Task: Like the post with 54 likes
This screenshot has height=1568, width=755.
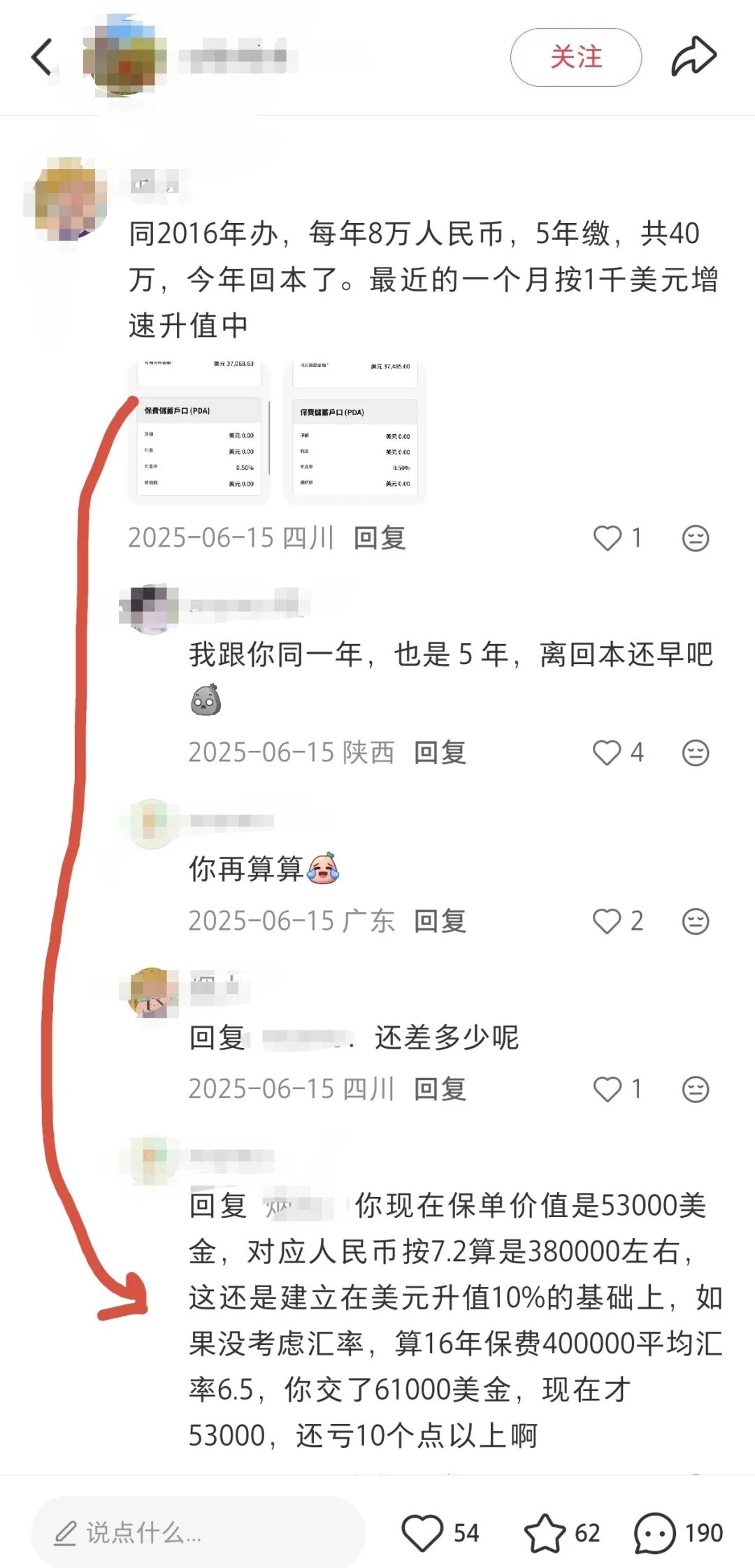Action: (x=423, y=1532)
